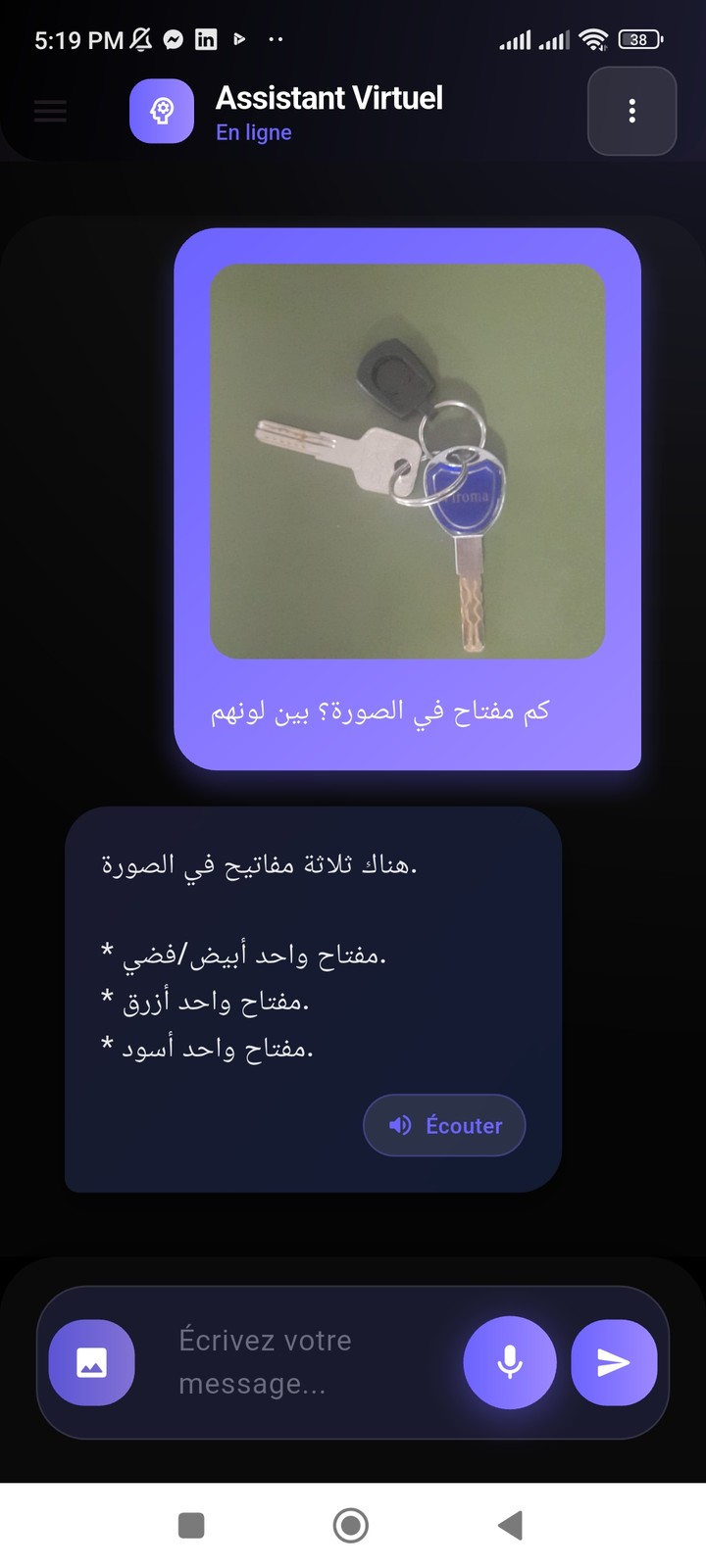The width and height of the screenshot is (706, 1568).
Task: Open the three-dot overflow menu
Action: click(x=631, y=111)
